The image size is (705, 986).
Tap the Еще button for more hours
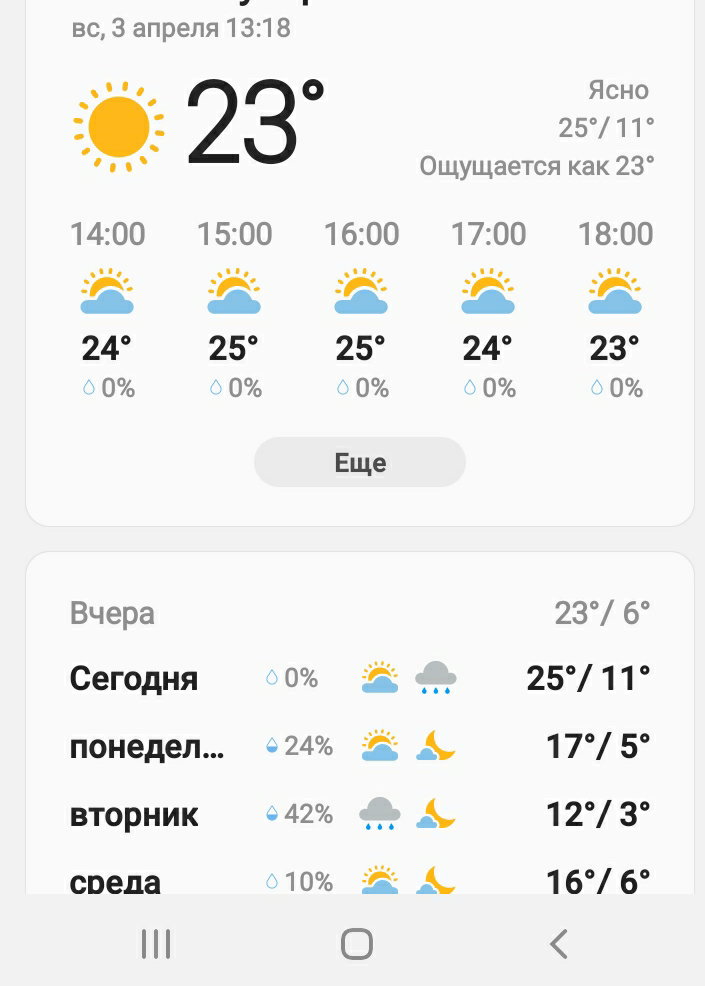coord(360,462)
